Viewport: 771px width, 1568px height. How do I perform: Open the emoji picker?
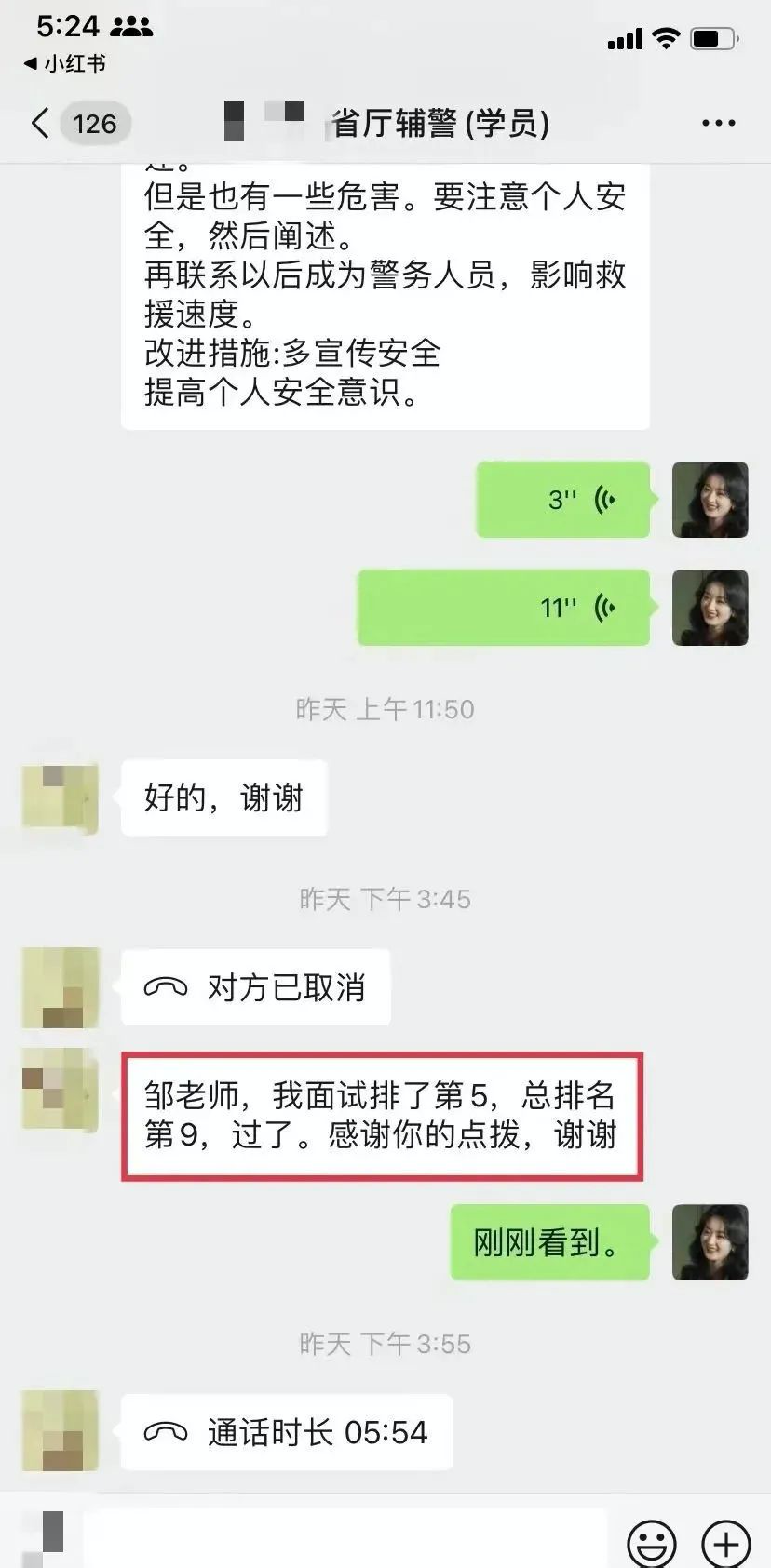[x=651, y=1543]
